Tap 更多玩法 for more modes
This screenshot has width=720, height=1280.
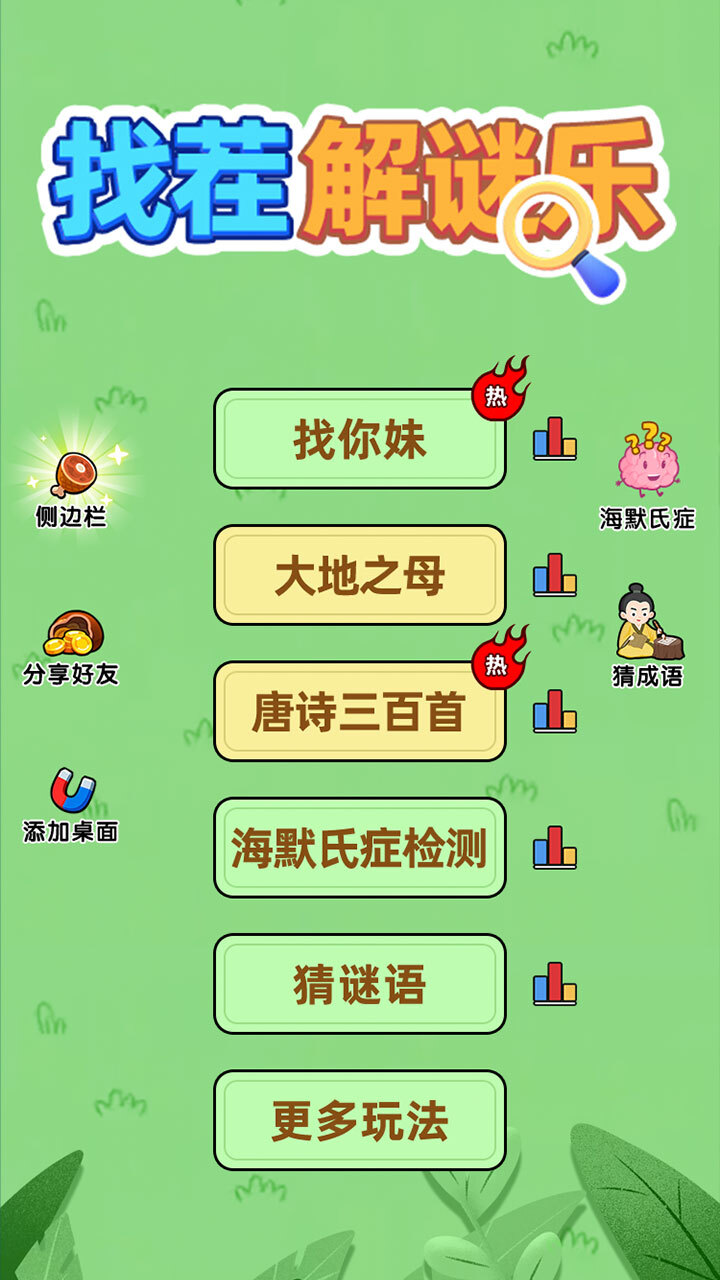tap(360, 1120)
